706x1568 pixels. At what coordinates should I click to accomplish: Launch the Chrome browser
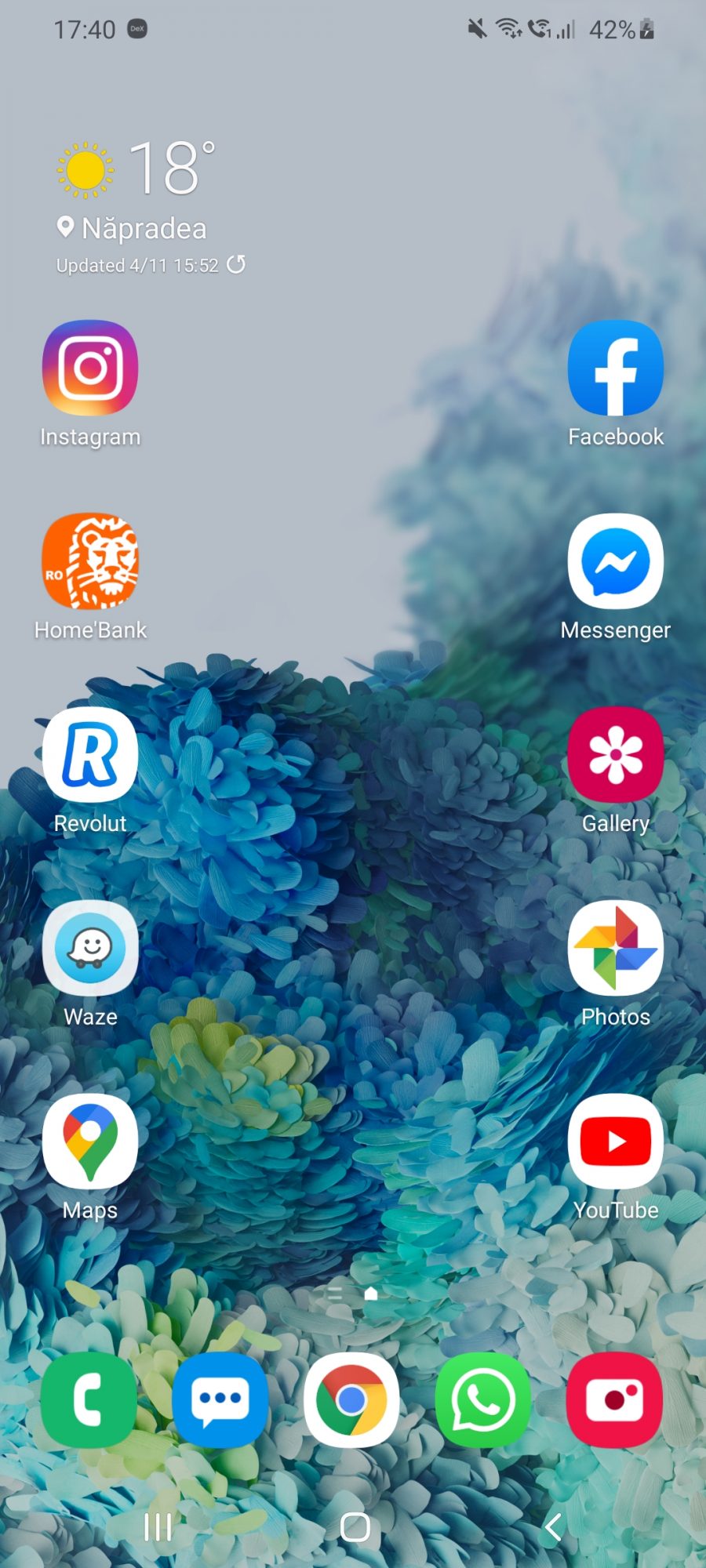[351, 1399]
